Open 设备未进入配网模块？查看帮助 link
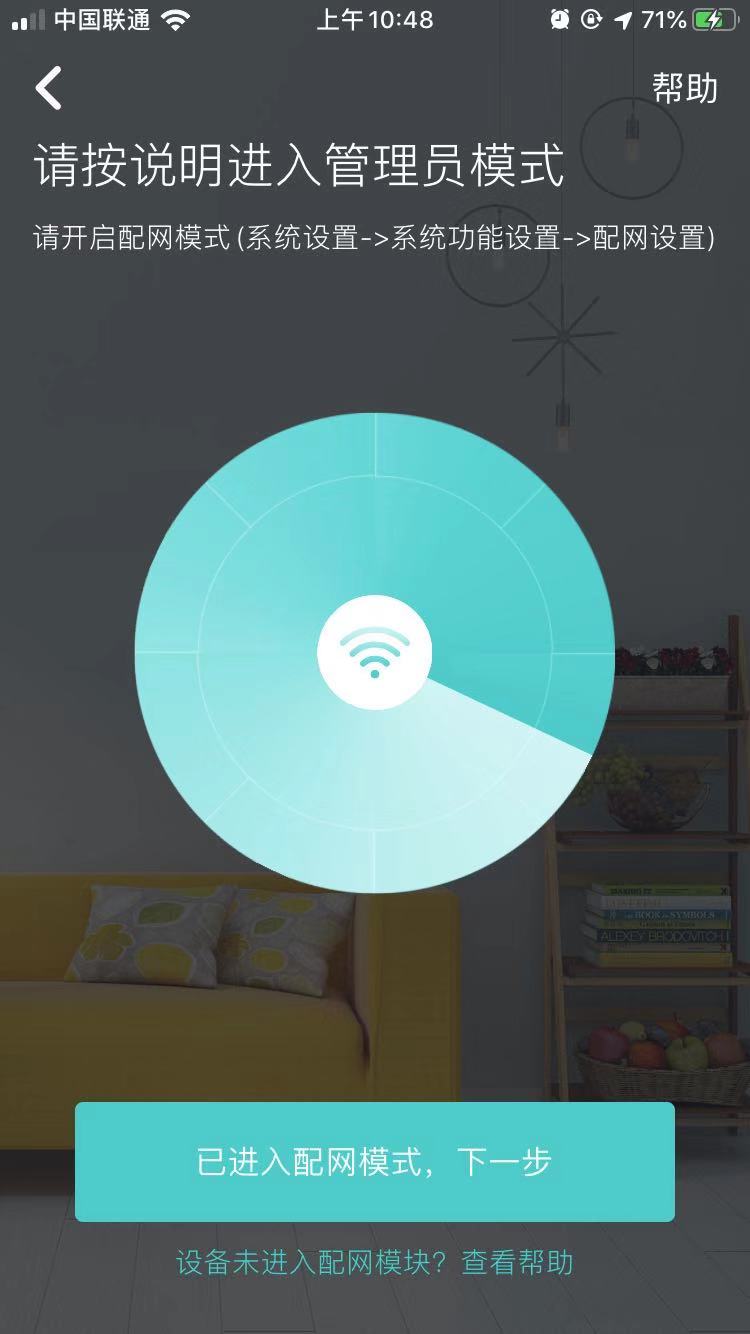This screenshot has width=750, height=1334. (x=375, y=1262)
